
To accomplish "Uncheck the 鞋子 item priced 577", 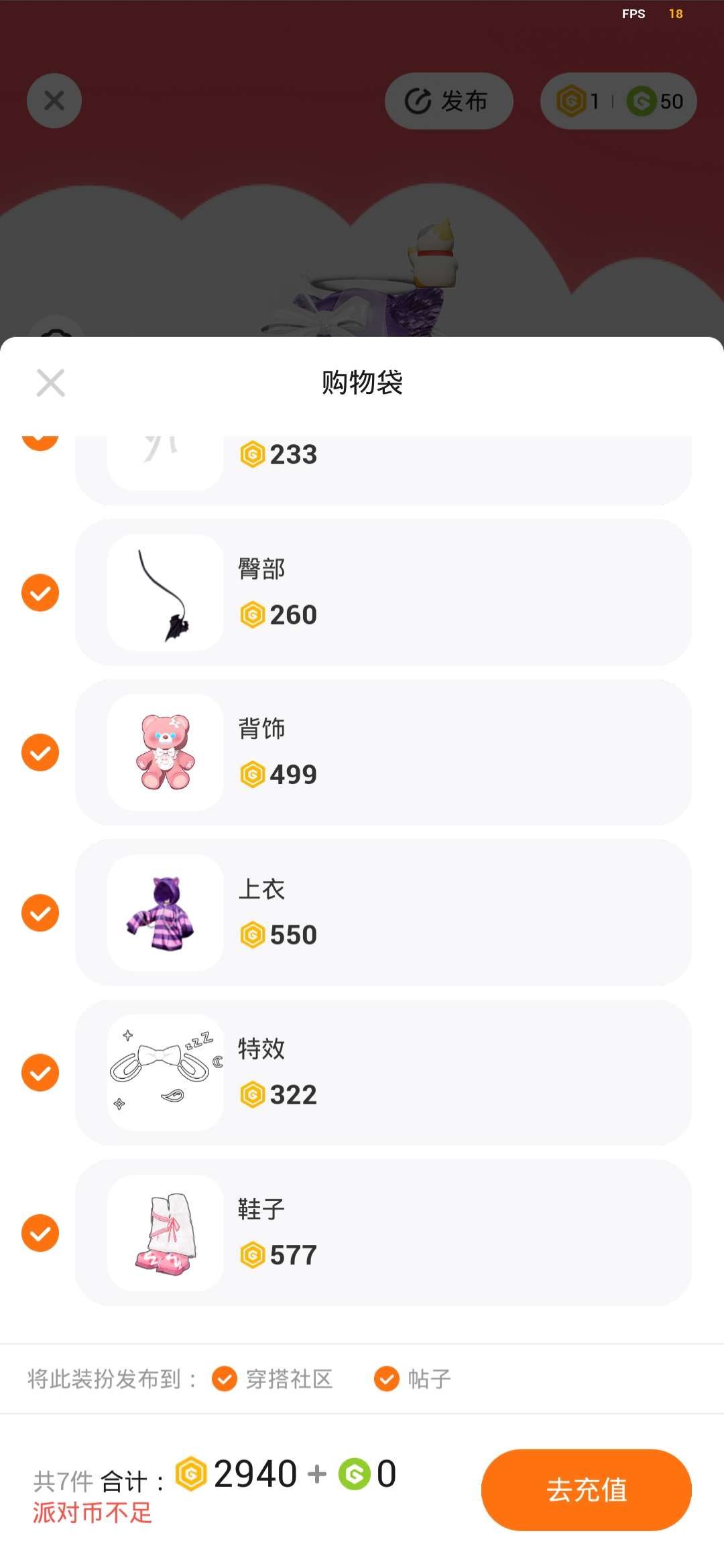I will click(x=40, y=1233).
